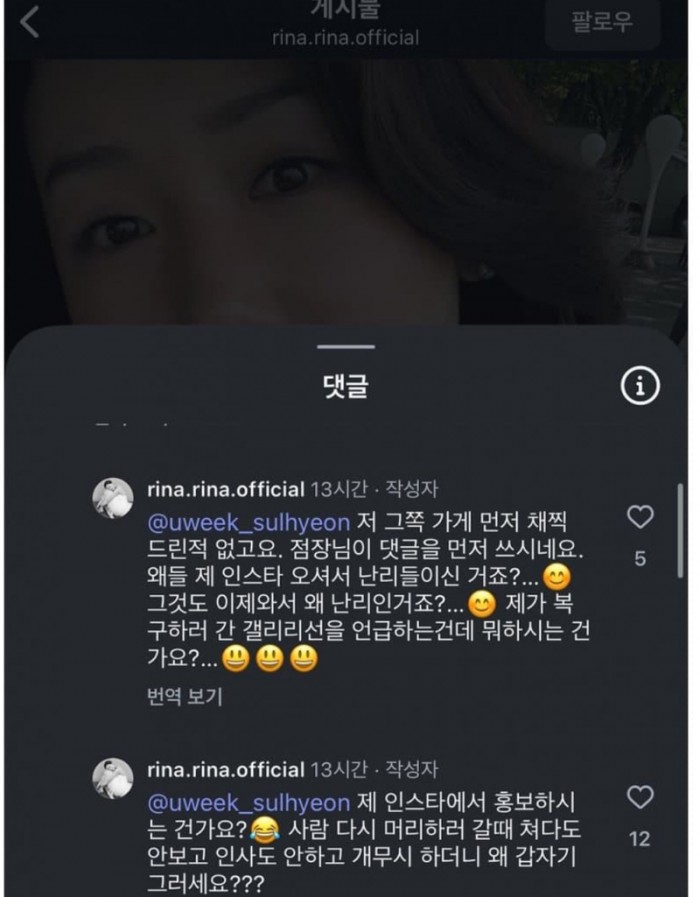Open the comments info icon beside 댓글

(x=640, y=384)
